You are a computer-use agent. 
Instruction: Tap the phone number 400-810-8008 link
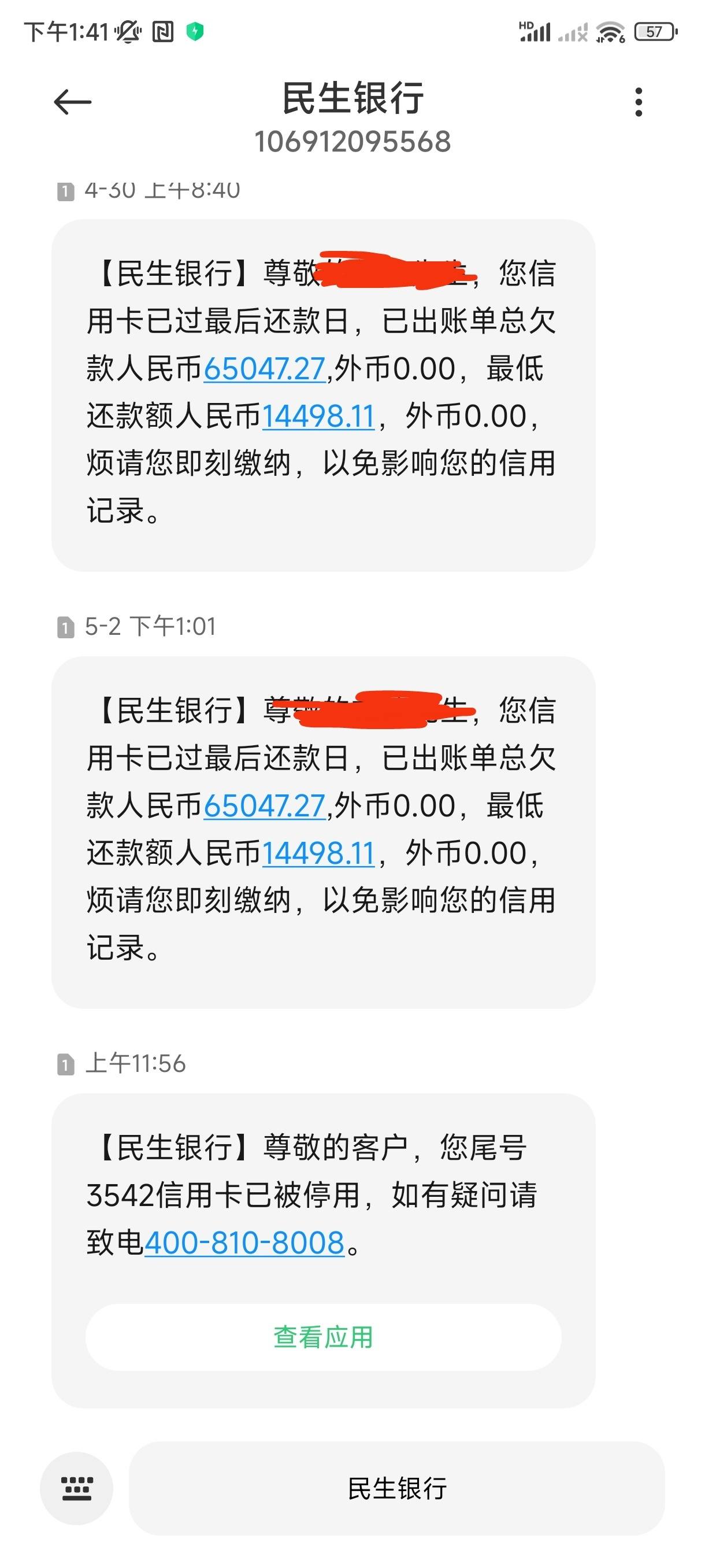coord(244,1242)
